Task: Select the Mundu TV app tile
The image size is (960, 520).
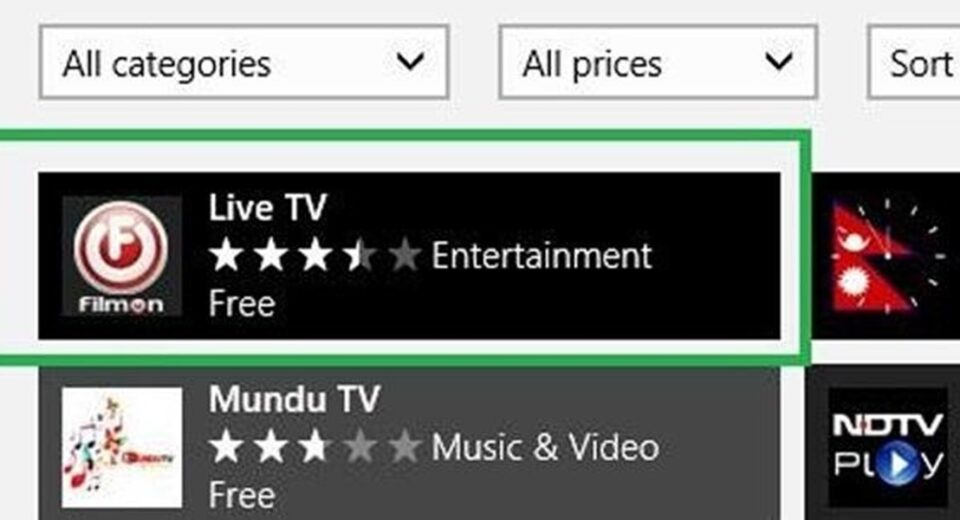Action: 409,447
